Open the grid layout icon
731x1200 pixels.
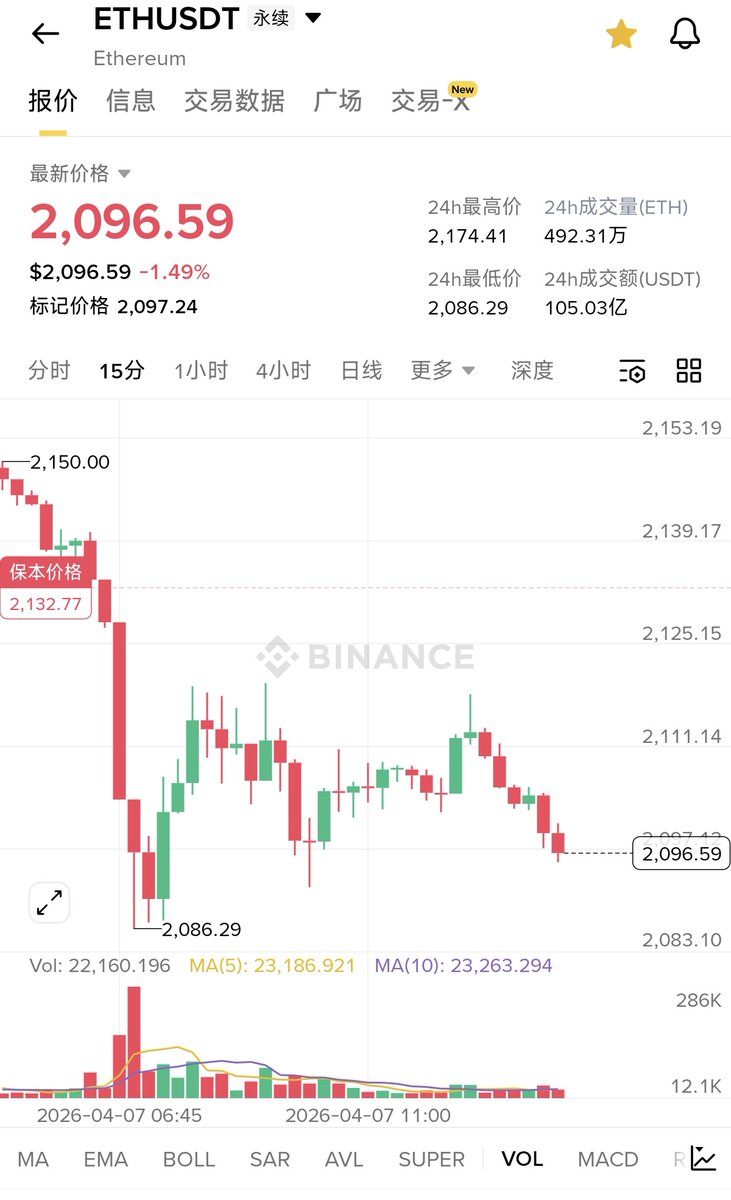(x=689, y=370)
